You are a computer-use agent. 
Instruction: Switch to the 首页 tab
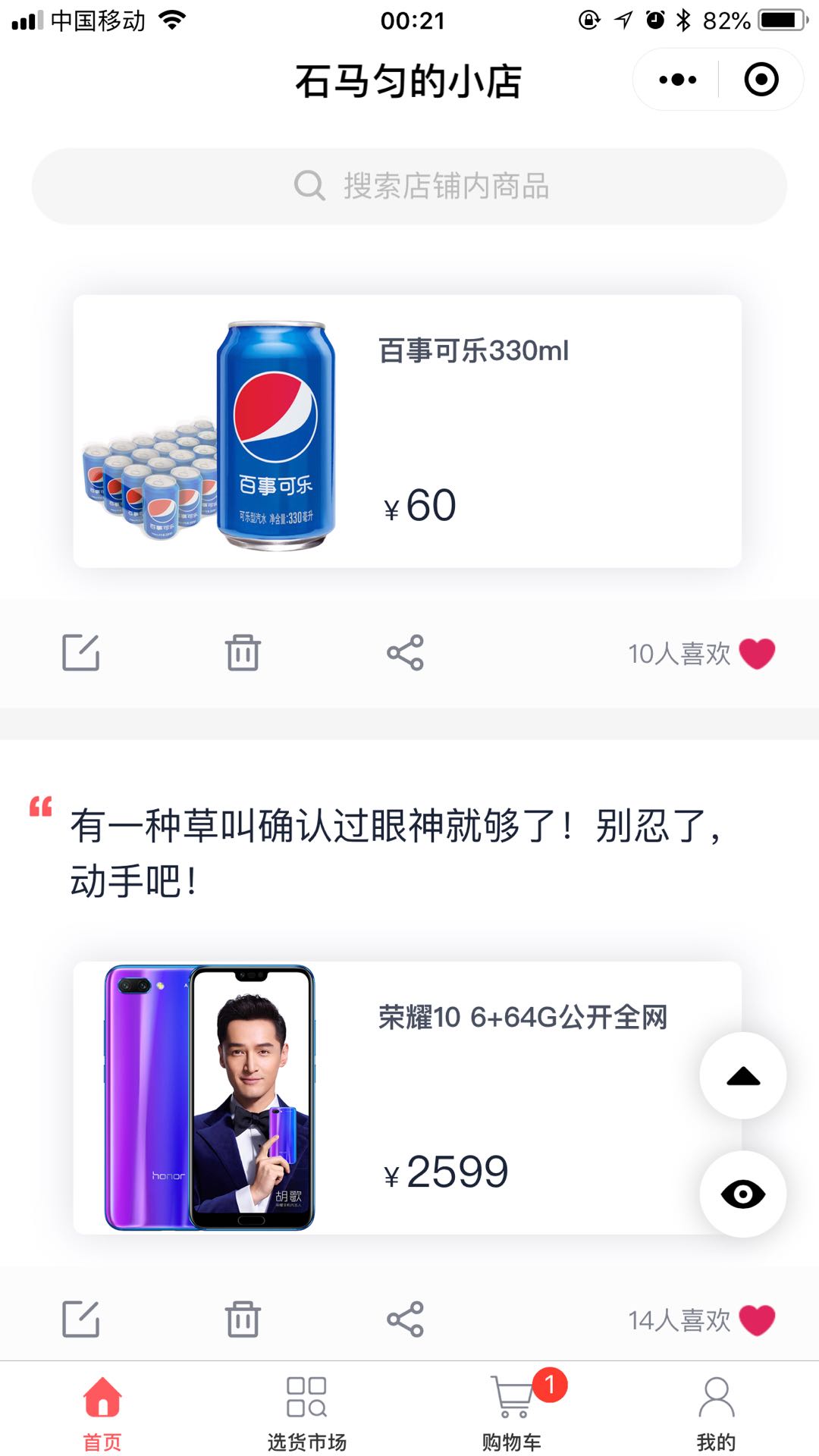102,1410
